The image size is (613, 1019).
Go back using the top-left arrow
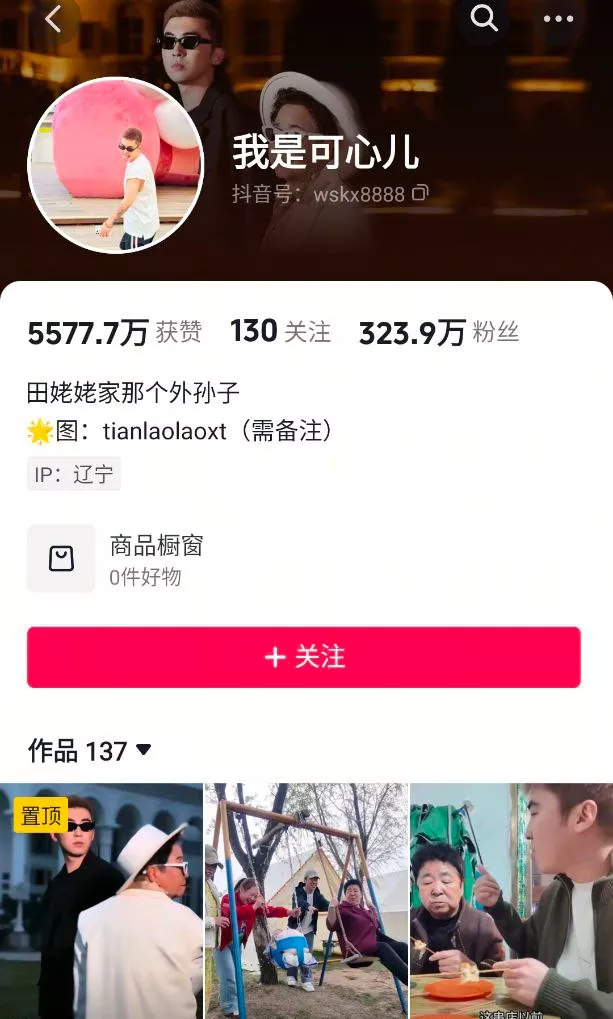pos(53,19)
